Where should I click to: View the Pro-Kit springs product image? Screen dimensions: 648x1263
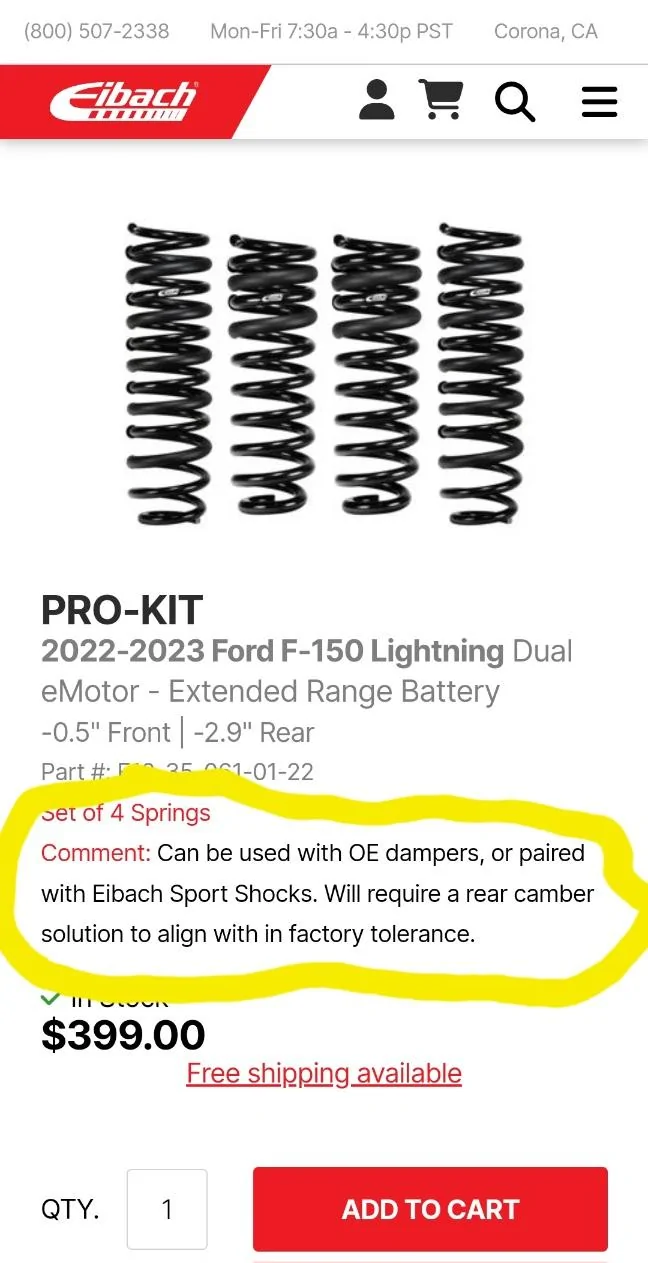pos(324,375)
